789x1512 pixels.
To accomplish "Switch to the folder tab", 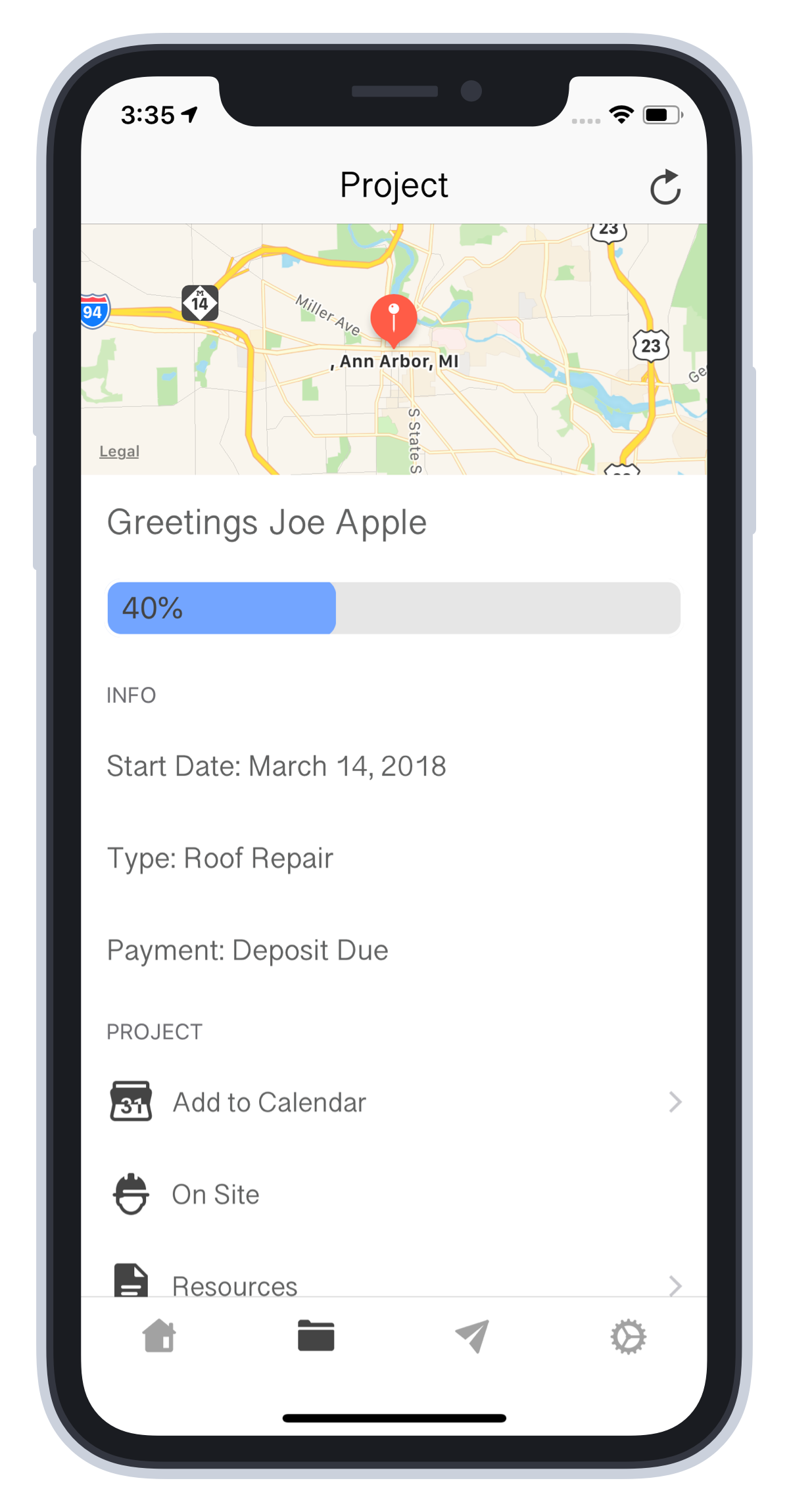I will click(x=316, y=1336).
